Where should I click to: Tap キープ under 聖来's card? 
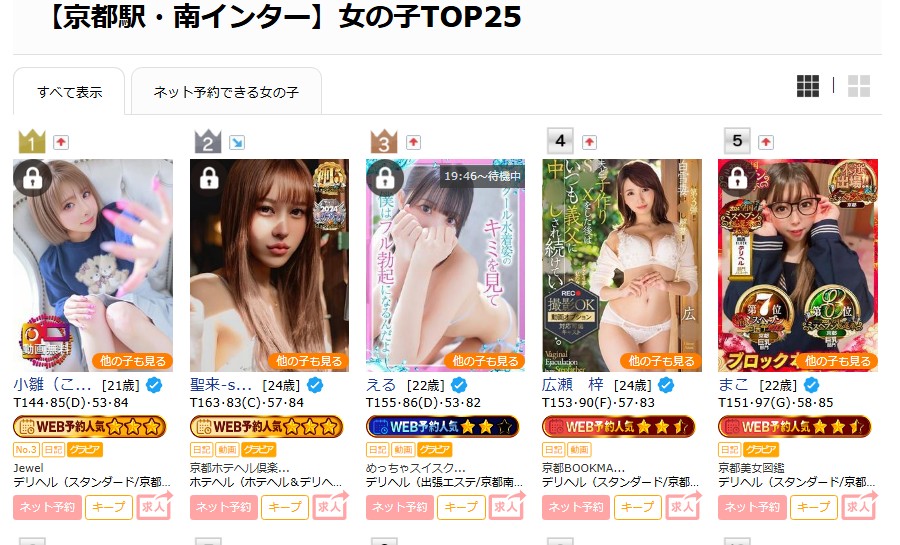[285, 507]
